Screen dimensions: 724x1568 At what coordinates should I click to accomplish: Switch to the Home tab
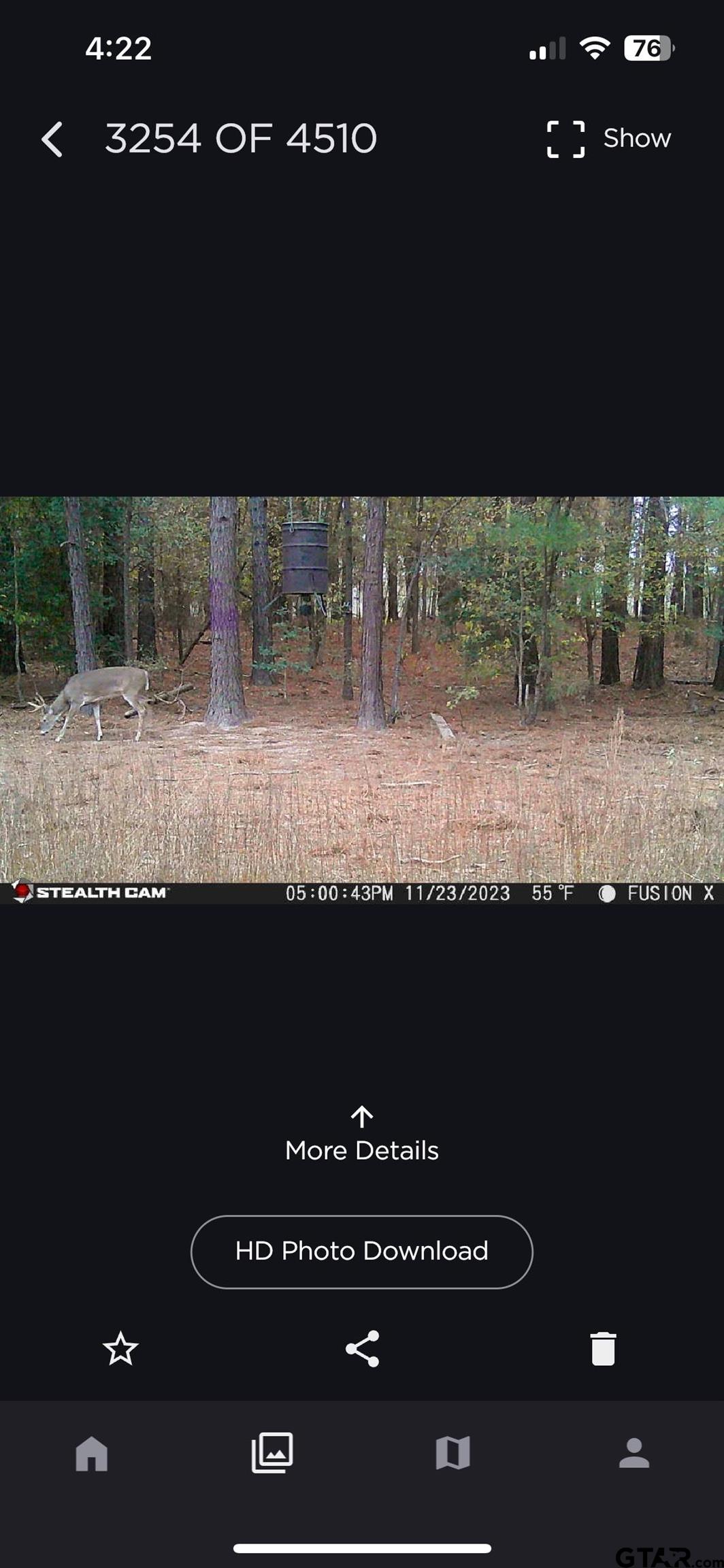coord(91,1453)
